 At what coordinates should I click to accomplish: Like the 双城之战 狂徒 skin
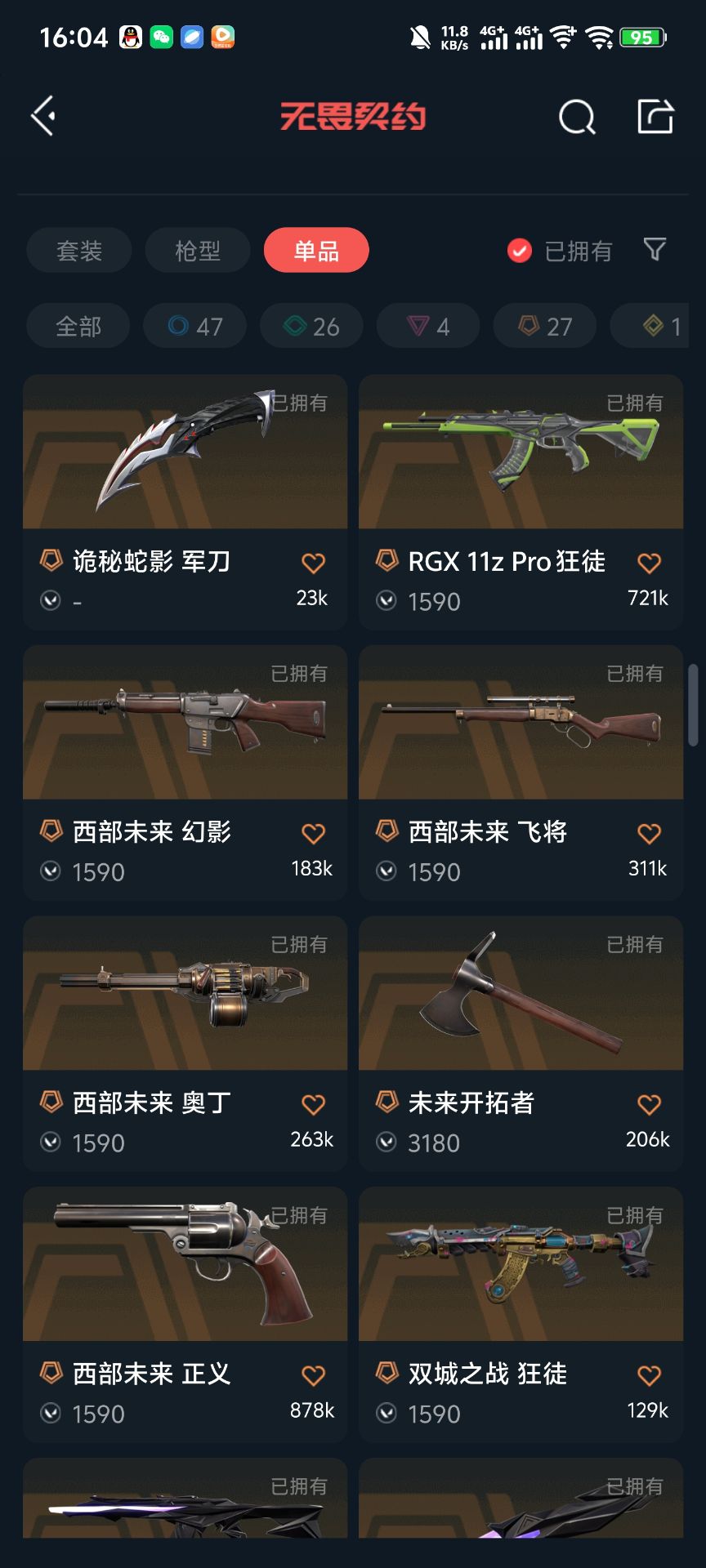[x=649, y=1375]
